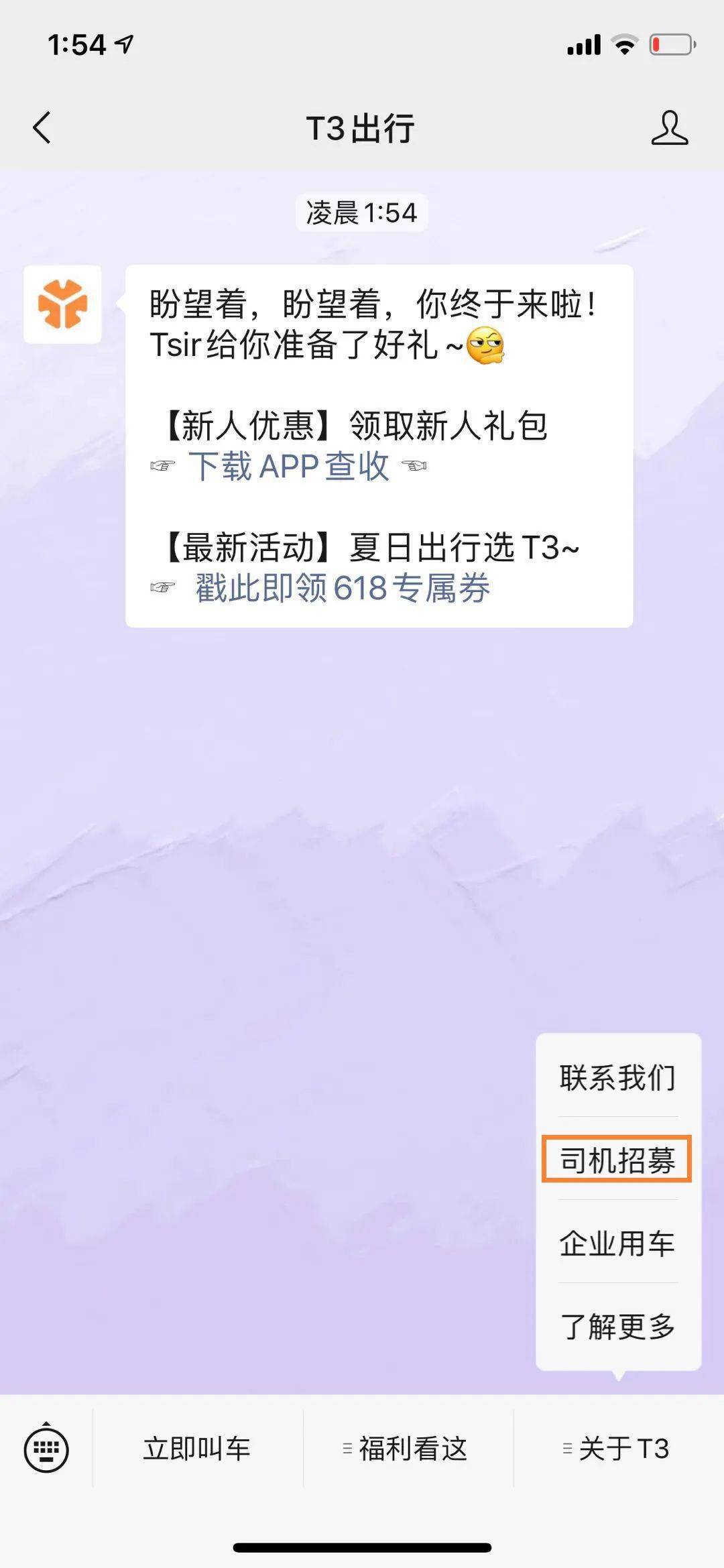Go back using the top-left arrow
Screen dimensions: 724x1568
point(42,127)
